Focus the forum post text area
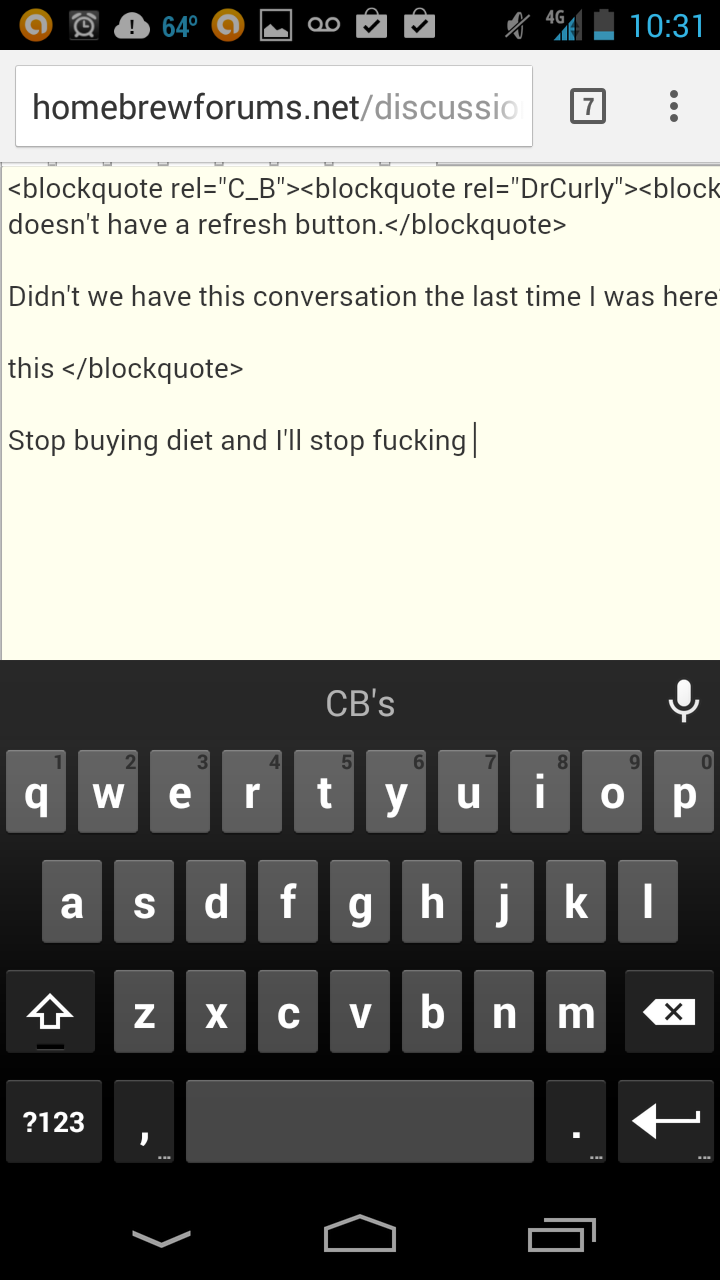This screenshot has width=720, height=1280. (x=360, y=411)
